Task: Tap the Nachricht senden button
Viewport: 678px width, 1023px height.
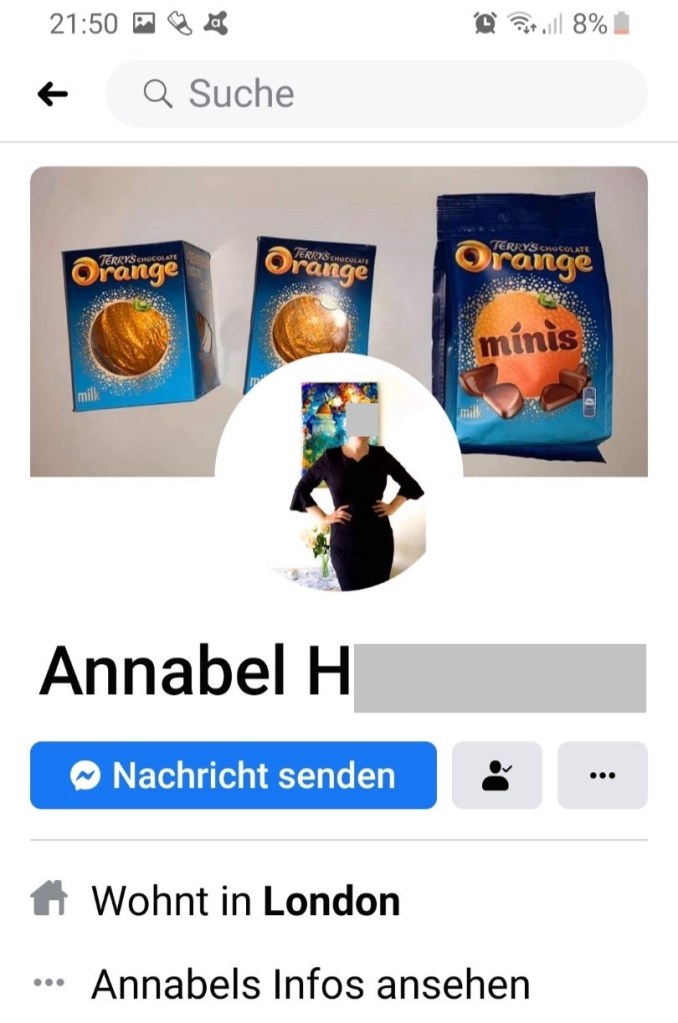Action: (x=233, y=775)
